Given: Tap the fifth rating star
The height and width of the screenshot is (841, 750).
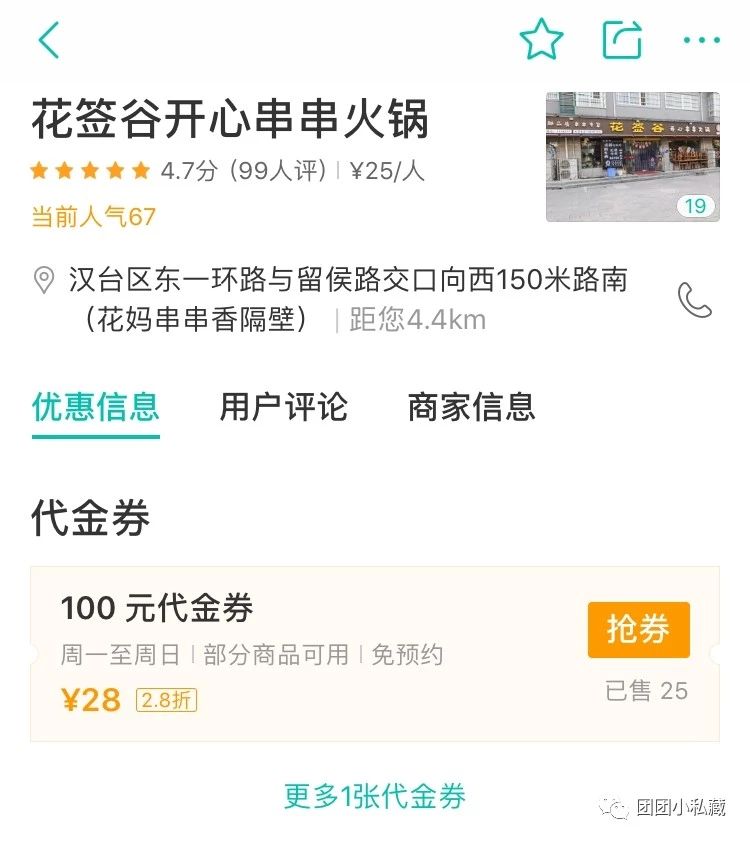Looking at the screenshot, I should 140,170.
